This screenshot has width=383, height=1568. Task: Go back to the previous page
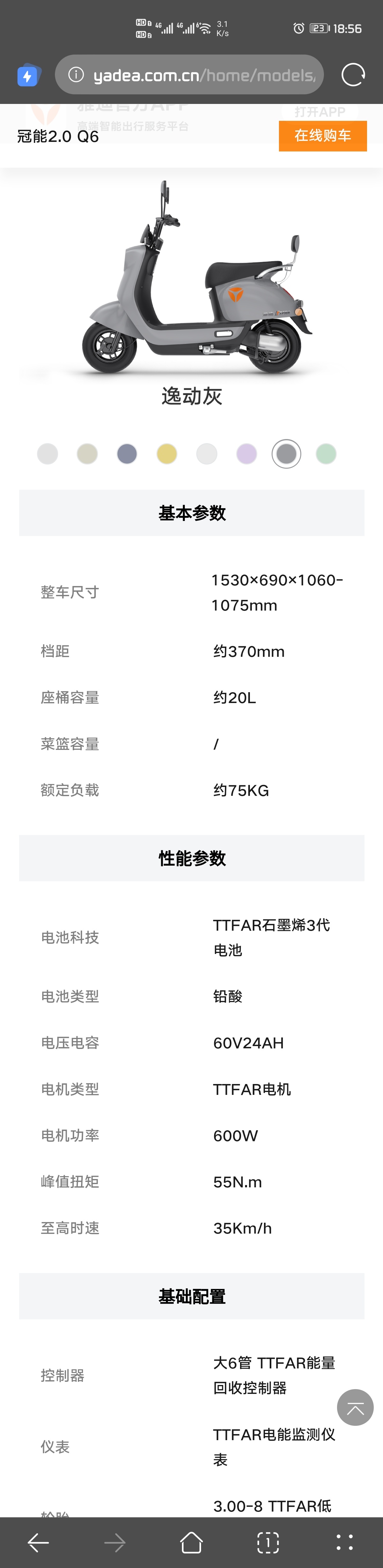[x=38, y=1542]
